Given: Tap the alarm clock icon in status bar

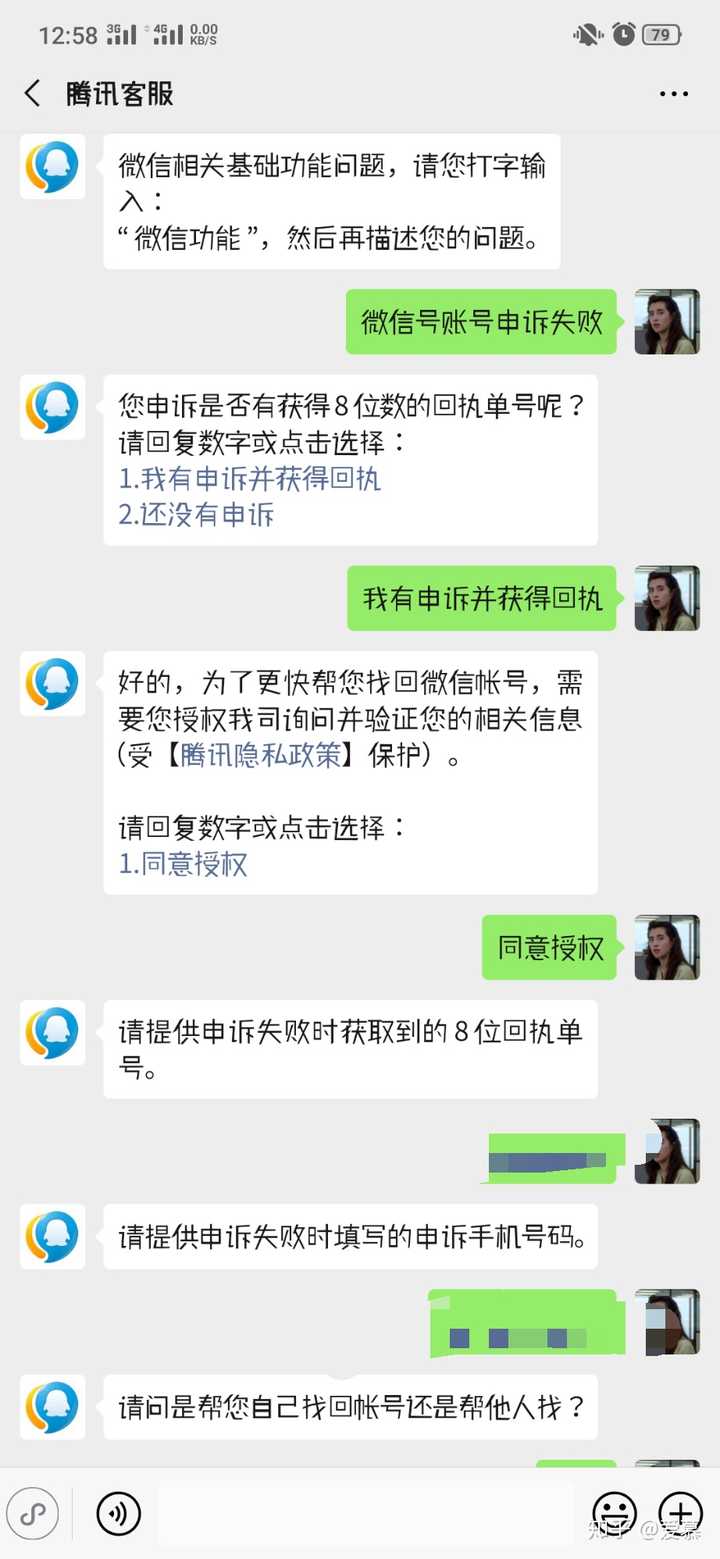Looking at the screenshot, I should tap(623, 34).
